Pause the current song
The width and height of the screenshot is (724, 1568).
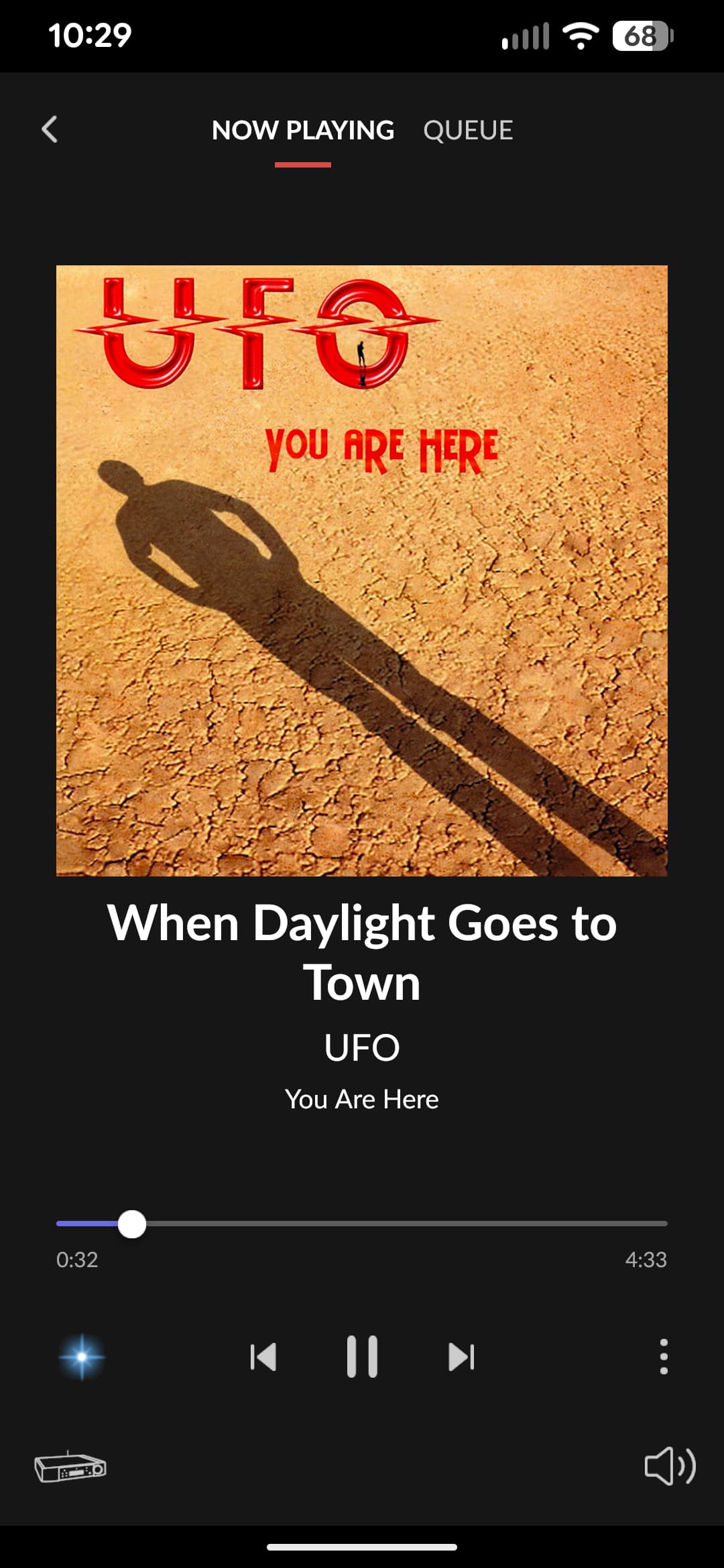(362, 1357)
